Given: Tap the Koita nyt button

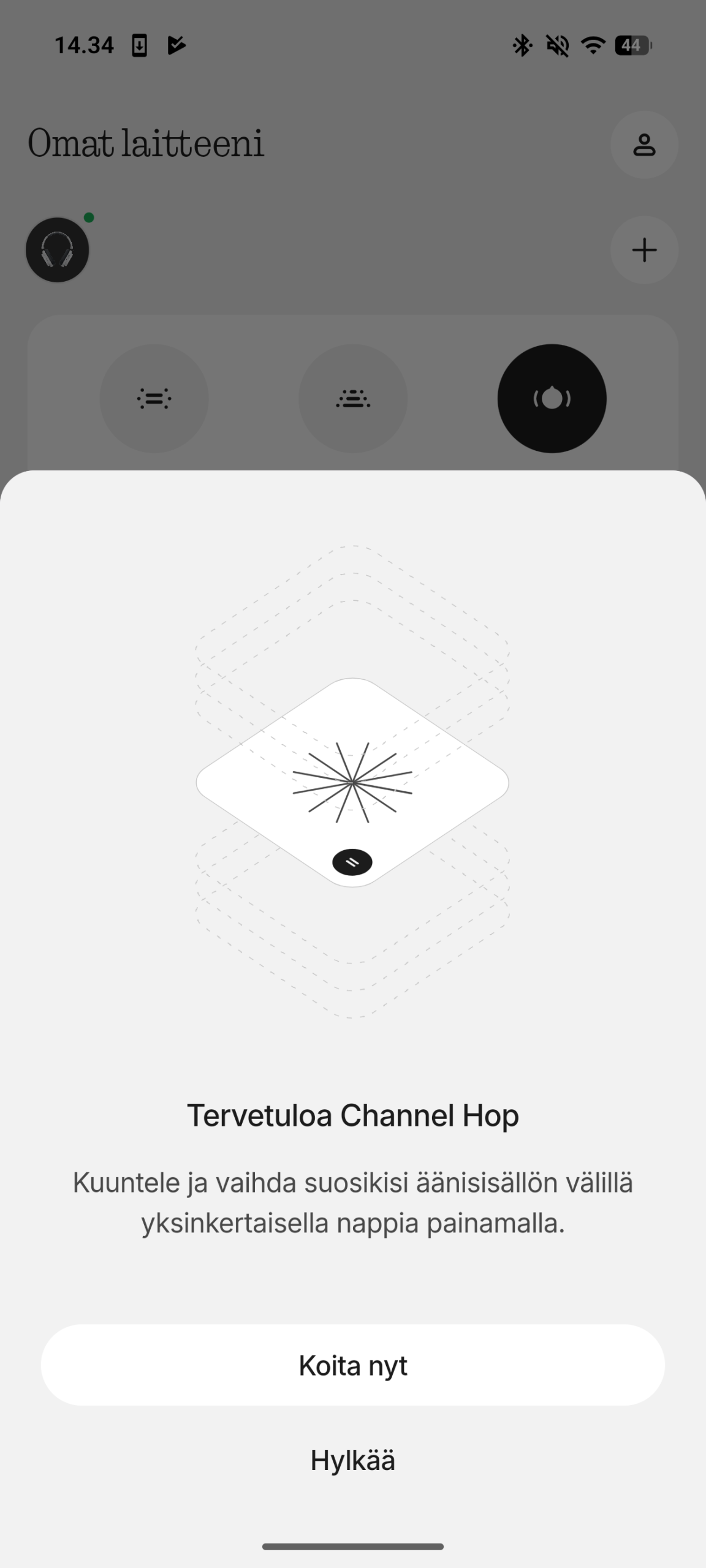Looking at the screenshot, I should click(352, 1365).
